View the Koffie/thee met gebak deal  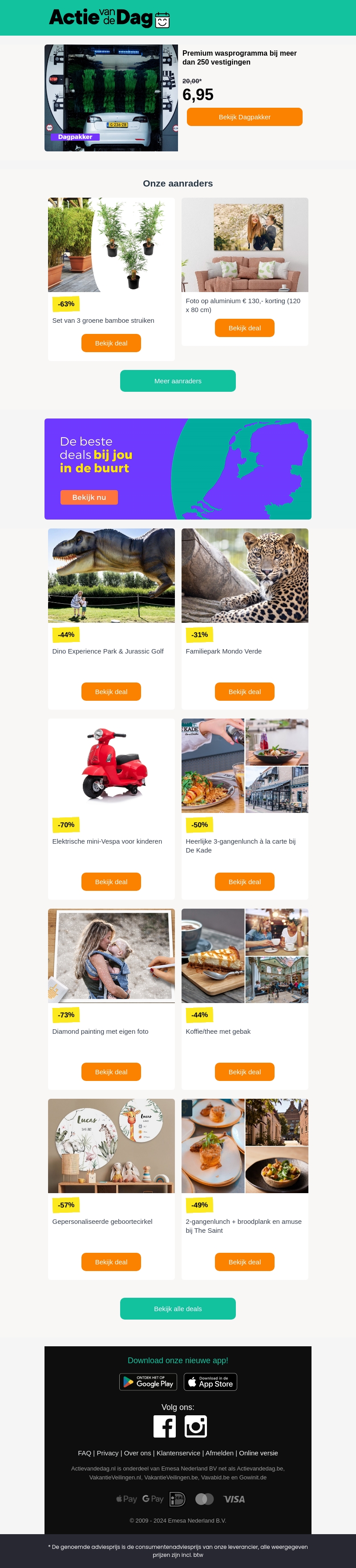(x=244, y=1071)
